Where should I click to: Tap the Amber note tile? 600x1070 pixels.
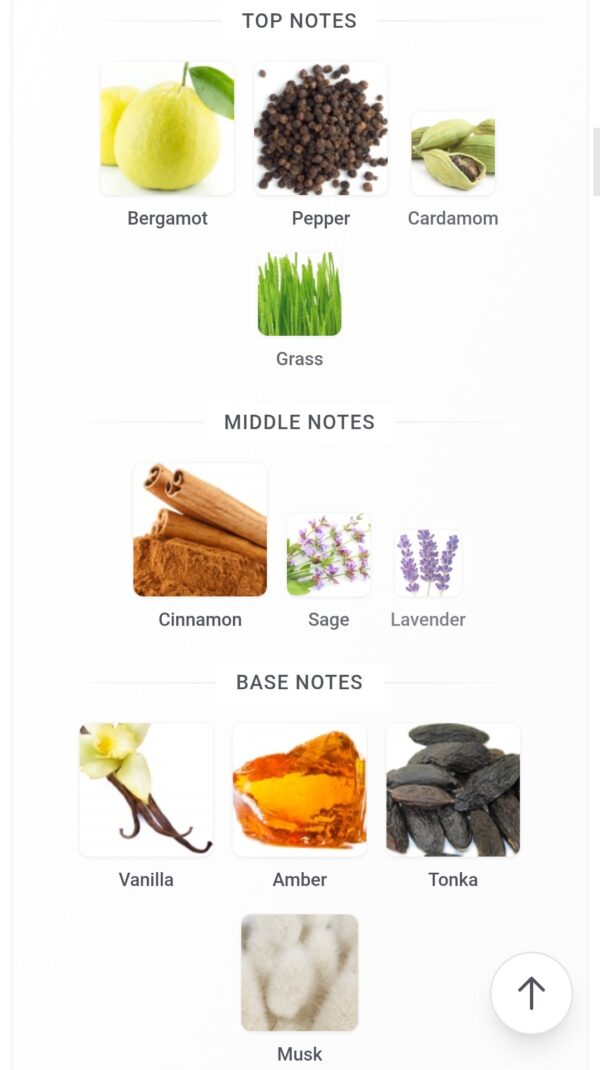(x=300, y=790)
